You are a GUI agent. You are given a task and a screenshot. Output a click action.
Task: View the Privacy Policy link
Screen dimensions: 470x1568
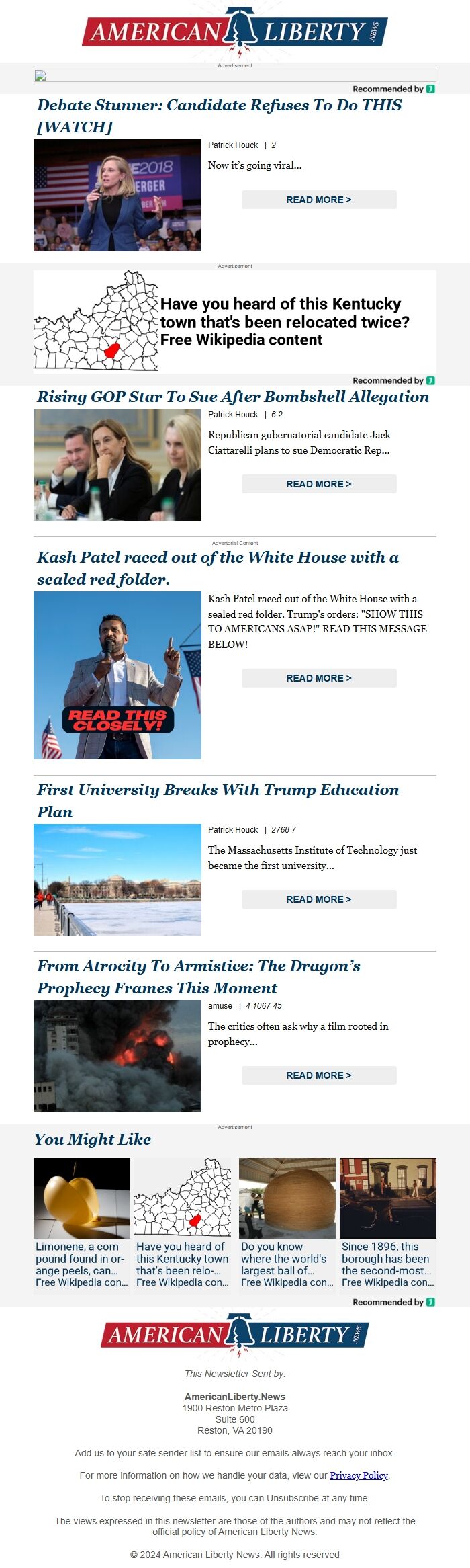pyautogui.click(x=359, y=1475)
